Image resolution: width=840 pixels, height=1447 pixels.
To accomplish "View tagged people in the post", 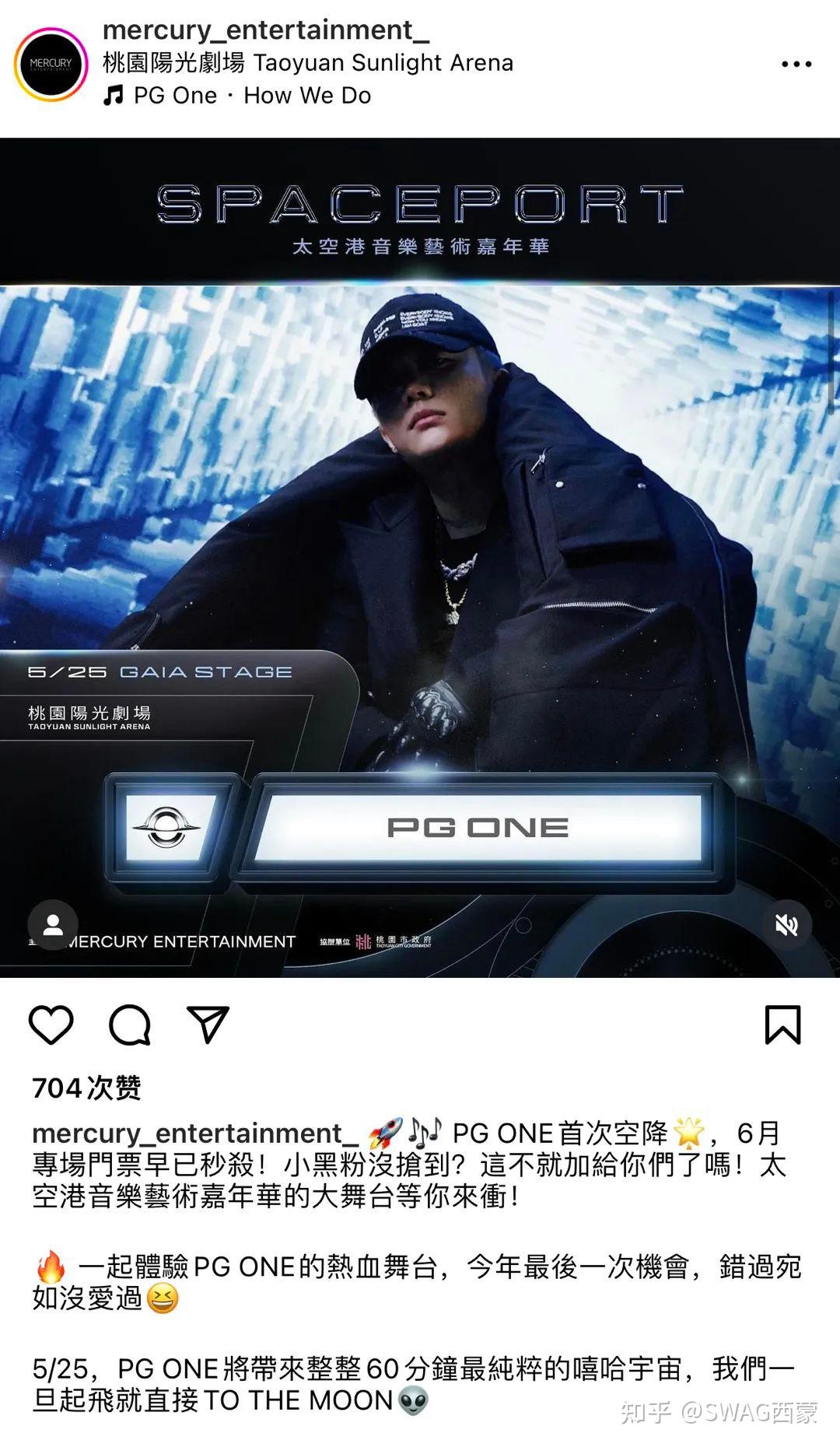I will tap(53, 925).
